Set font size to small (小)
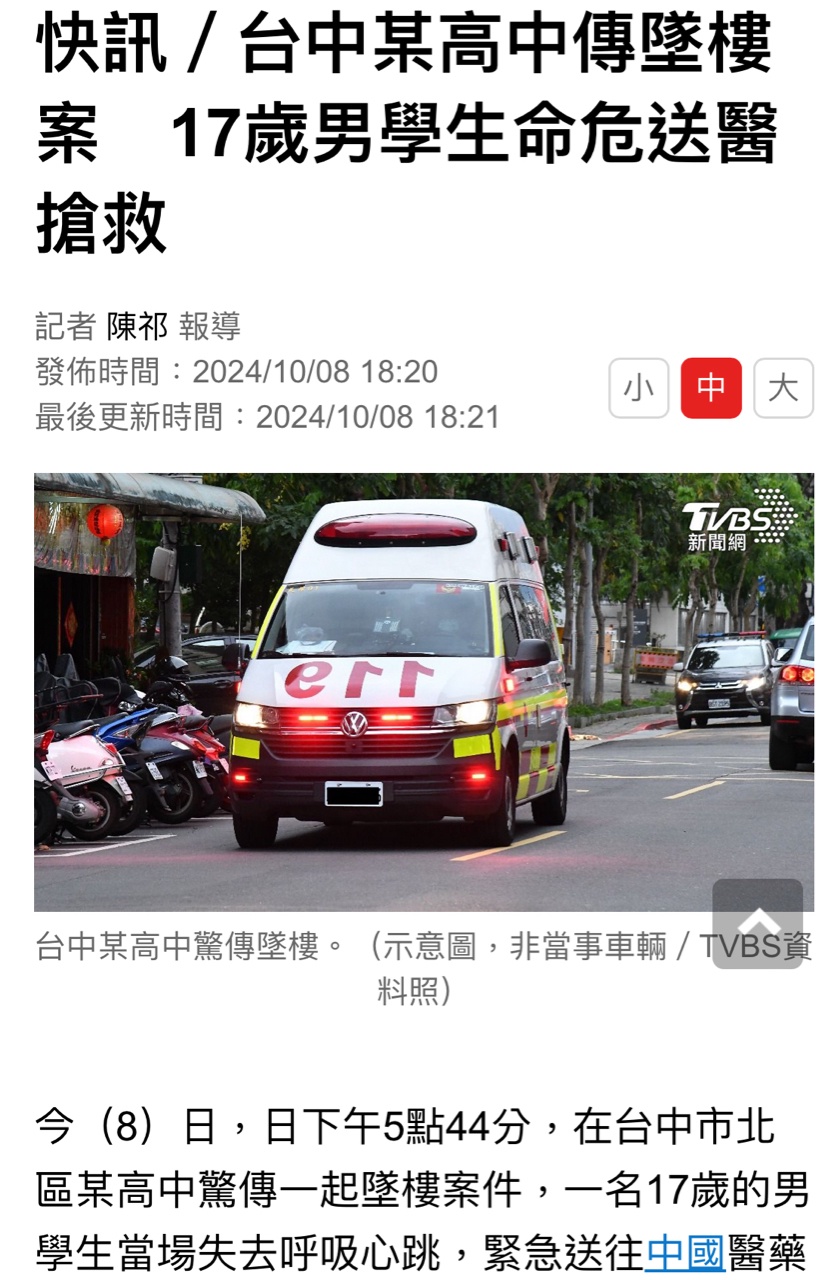Viewport: 826px width, 1280px height. [639, 388]
